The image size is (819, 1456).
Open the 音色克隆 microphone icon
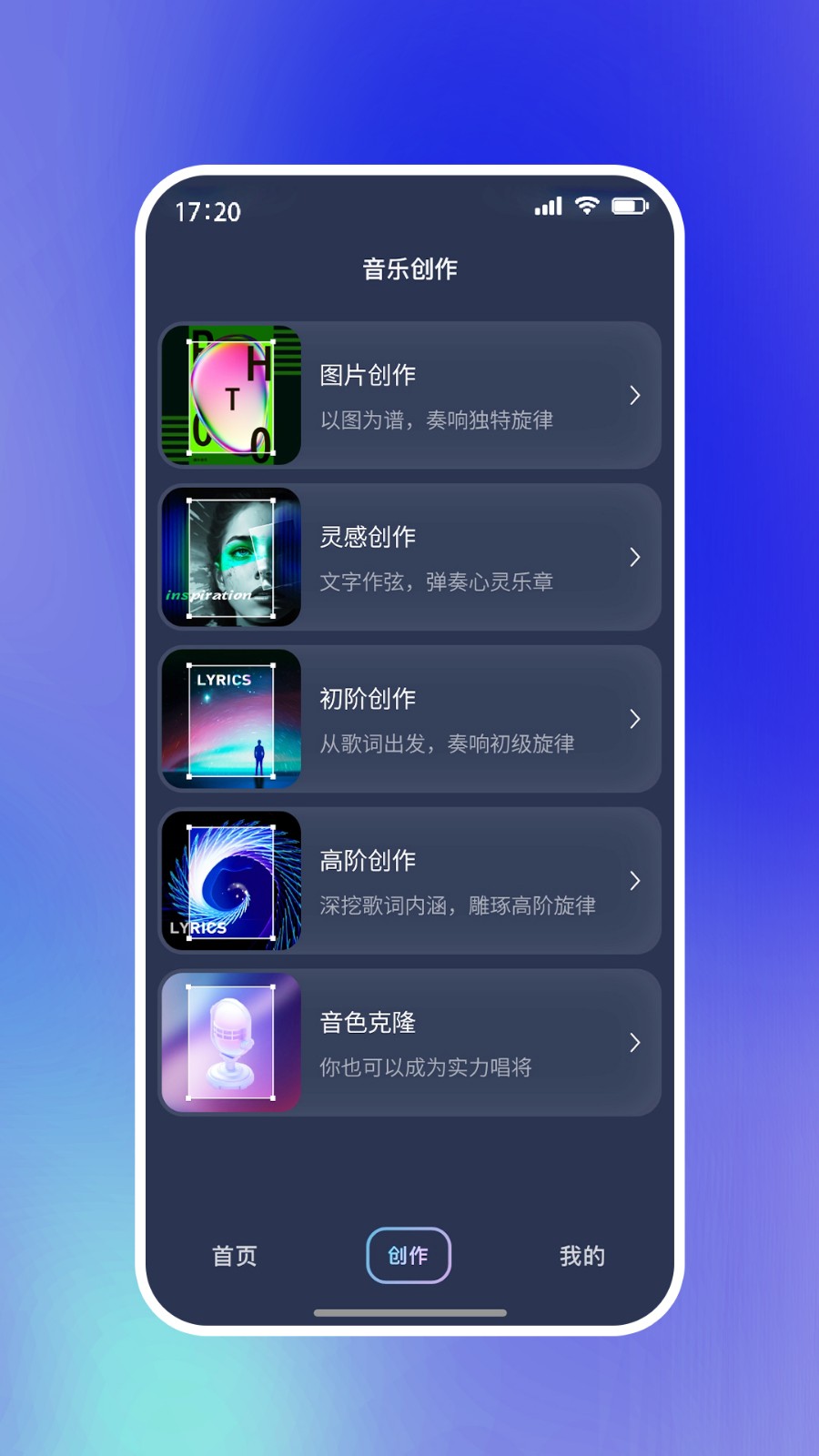[x=230, y=1043]
